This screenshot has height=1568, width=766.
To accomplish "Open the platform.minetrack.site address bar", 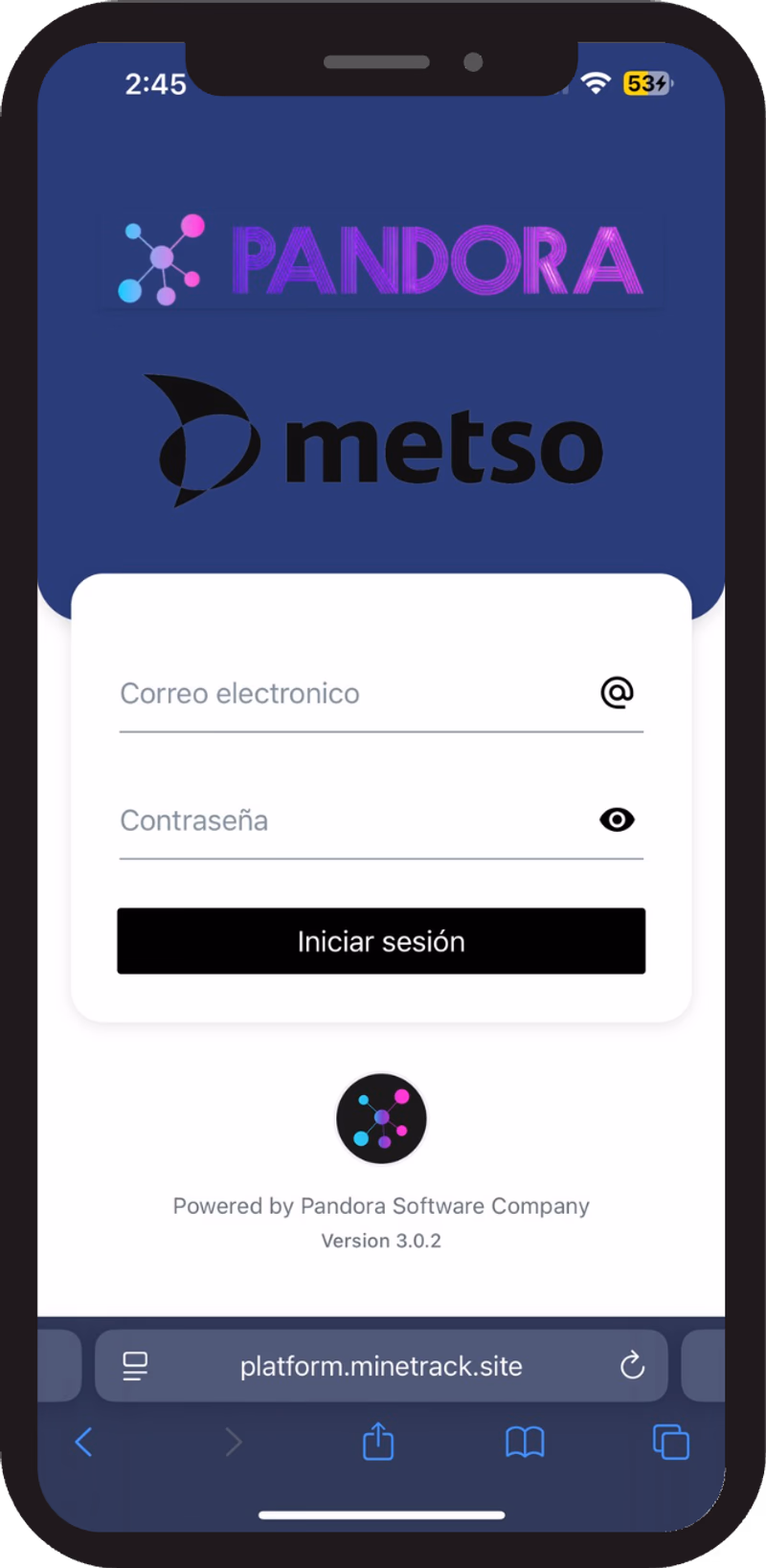I will pyautogui.click(x=380, y=1366).
